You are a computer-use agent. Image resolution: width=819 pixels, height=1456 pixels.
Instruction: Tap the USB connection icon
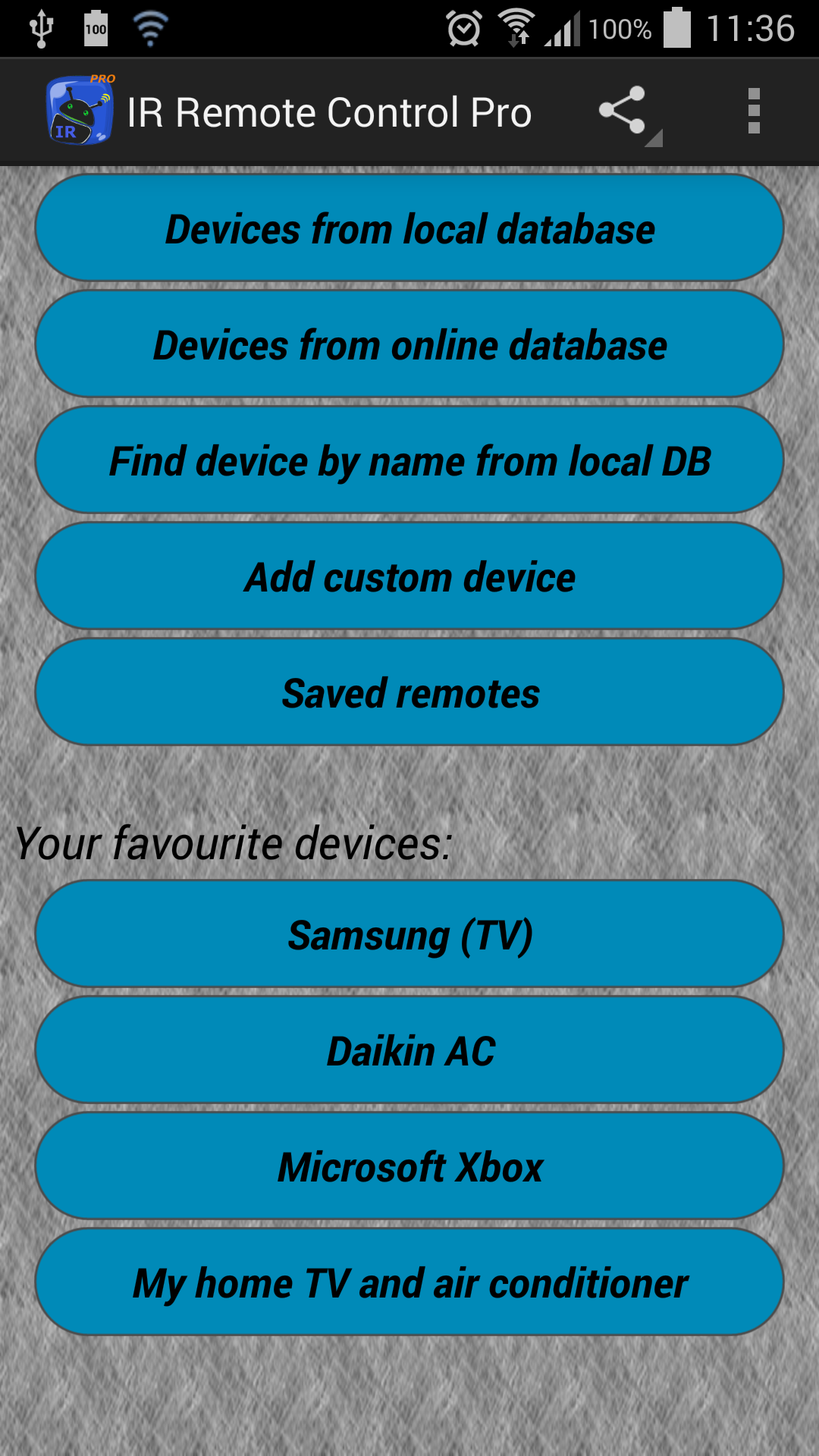(39, 28)
